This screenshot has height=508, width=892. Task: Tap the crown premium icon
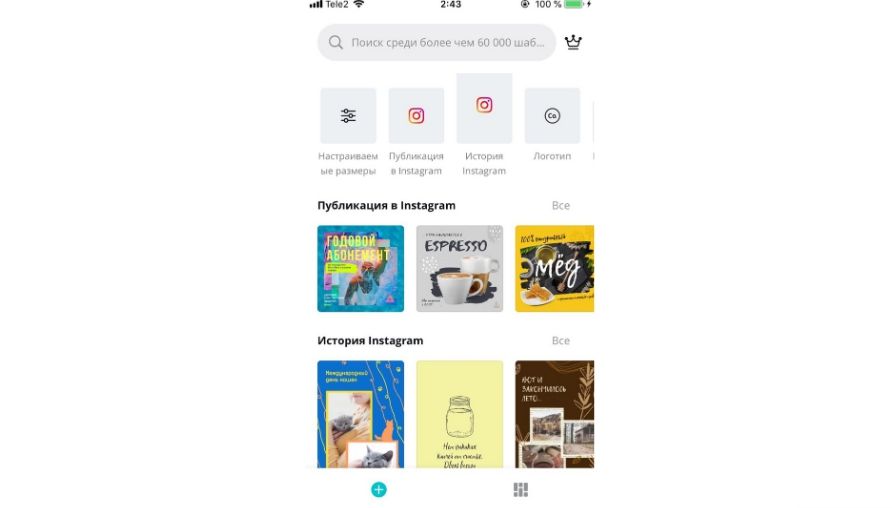(573, 43)
